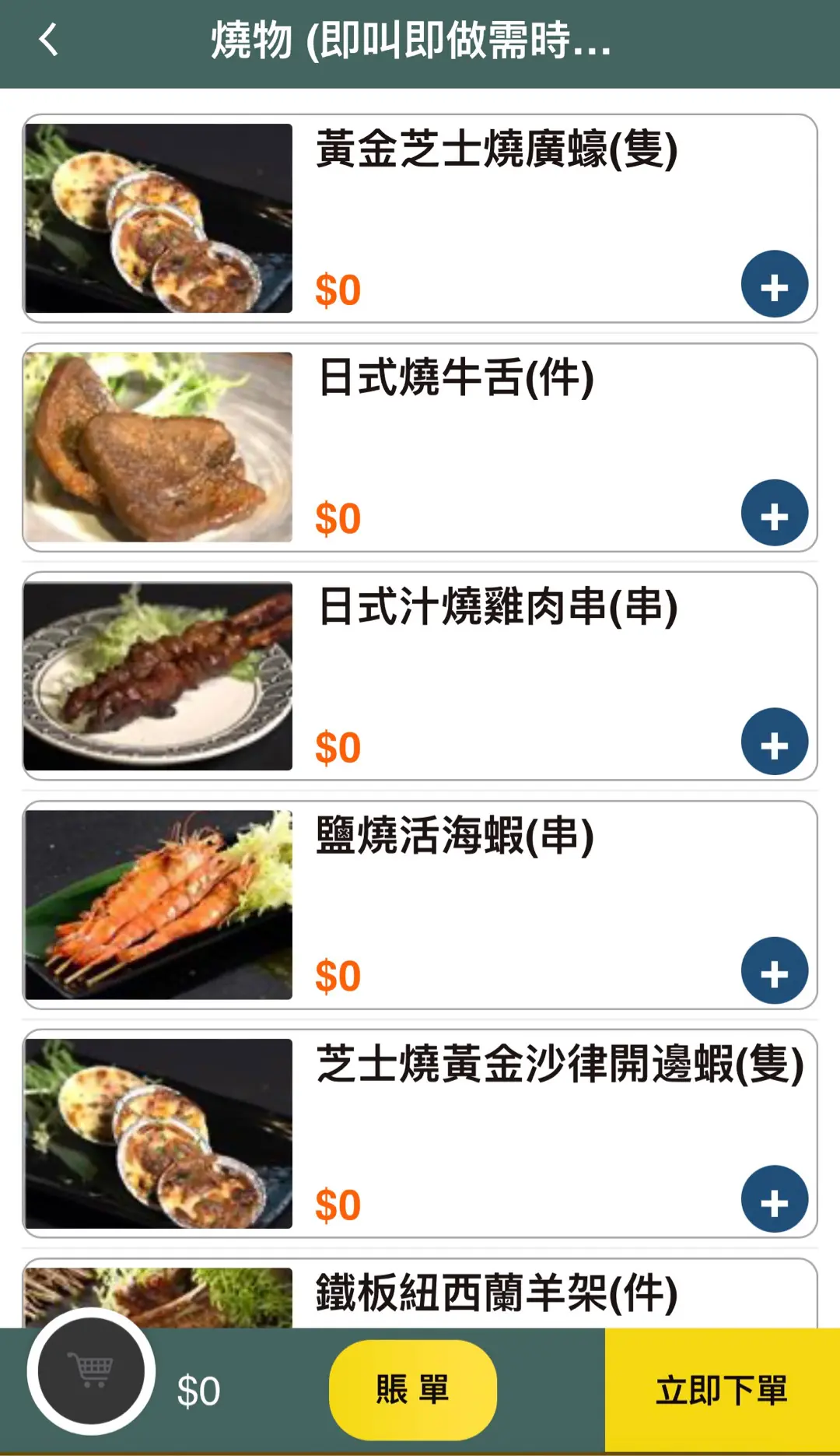Viewport: 840px width, 1456px height.
Task: Place order with 立即下單
Action: click(x=722, y=1390)
